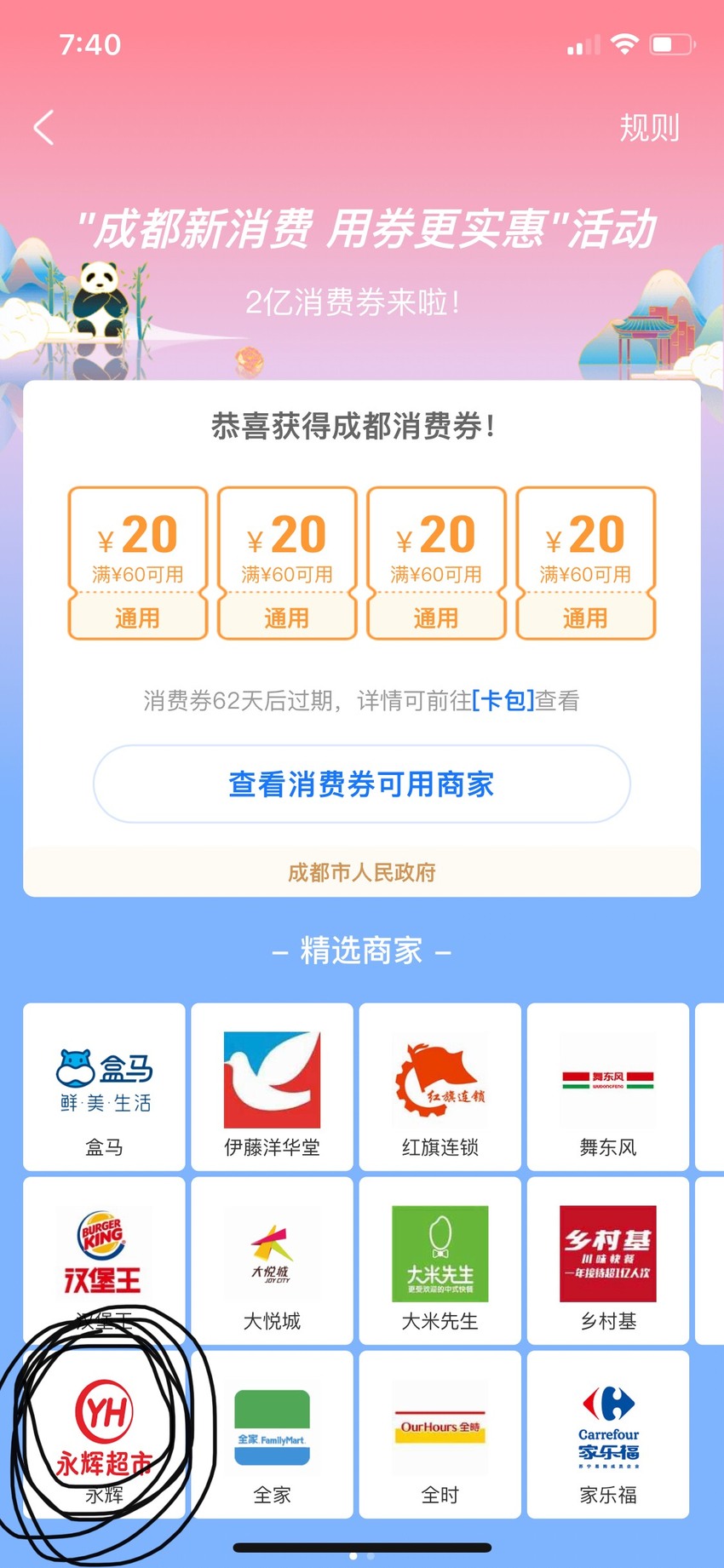Image resolution: width=724 pixels, height=1568 pixels.
Task: Select the 家乐福 Carrefour tile
Action: [608, 1434]
